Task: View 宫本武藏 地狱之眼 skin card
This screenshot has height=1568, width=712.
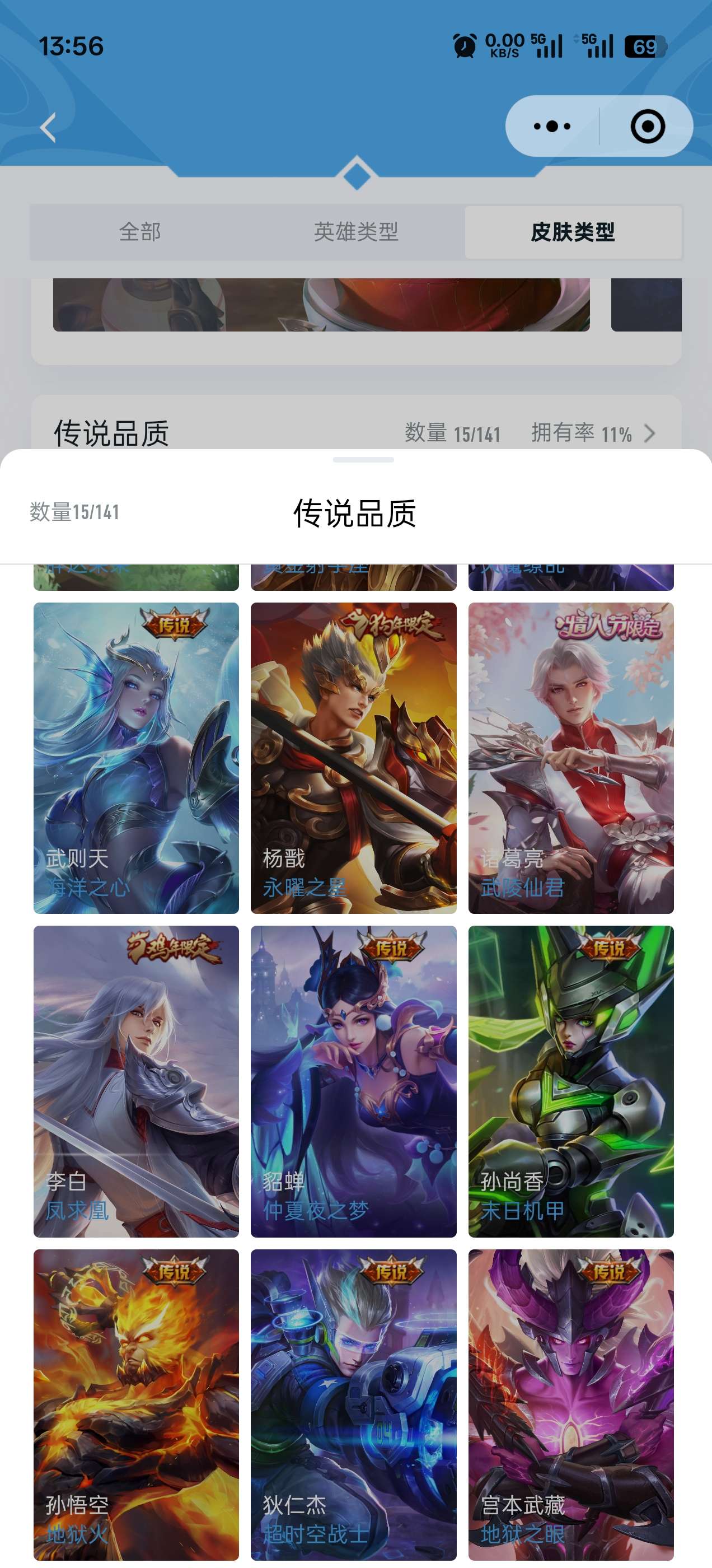Action: tap(571, 1404)
